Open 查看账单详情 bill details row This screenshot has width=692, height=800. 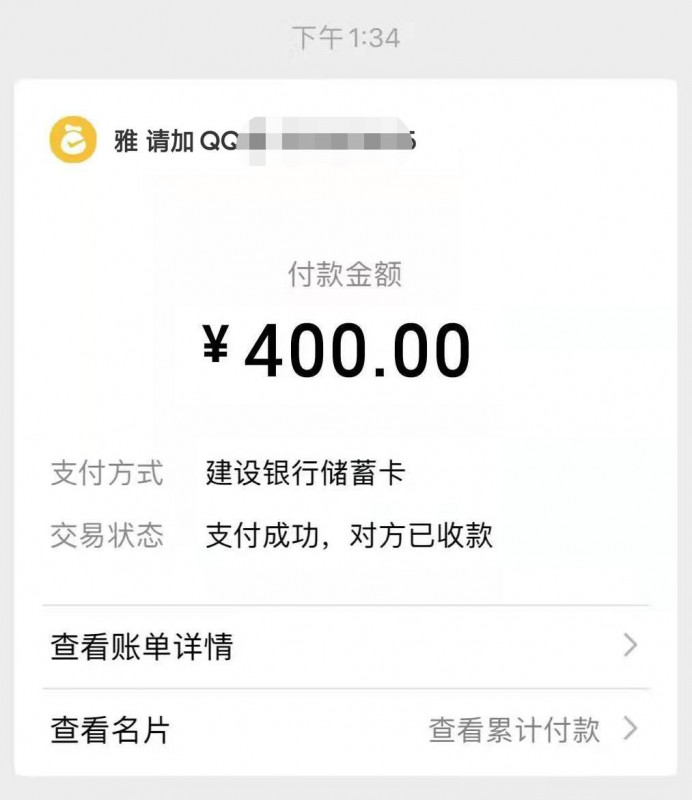tap(345, 646)
